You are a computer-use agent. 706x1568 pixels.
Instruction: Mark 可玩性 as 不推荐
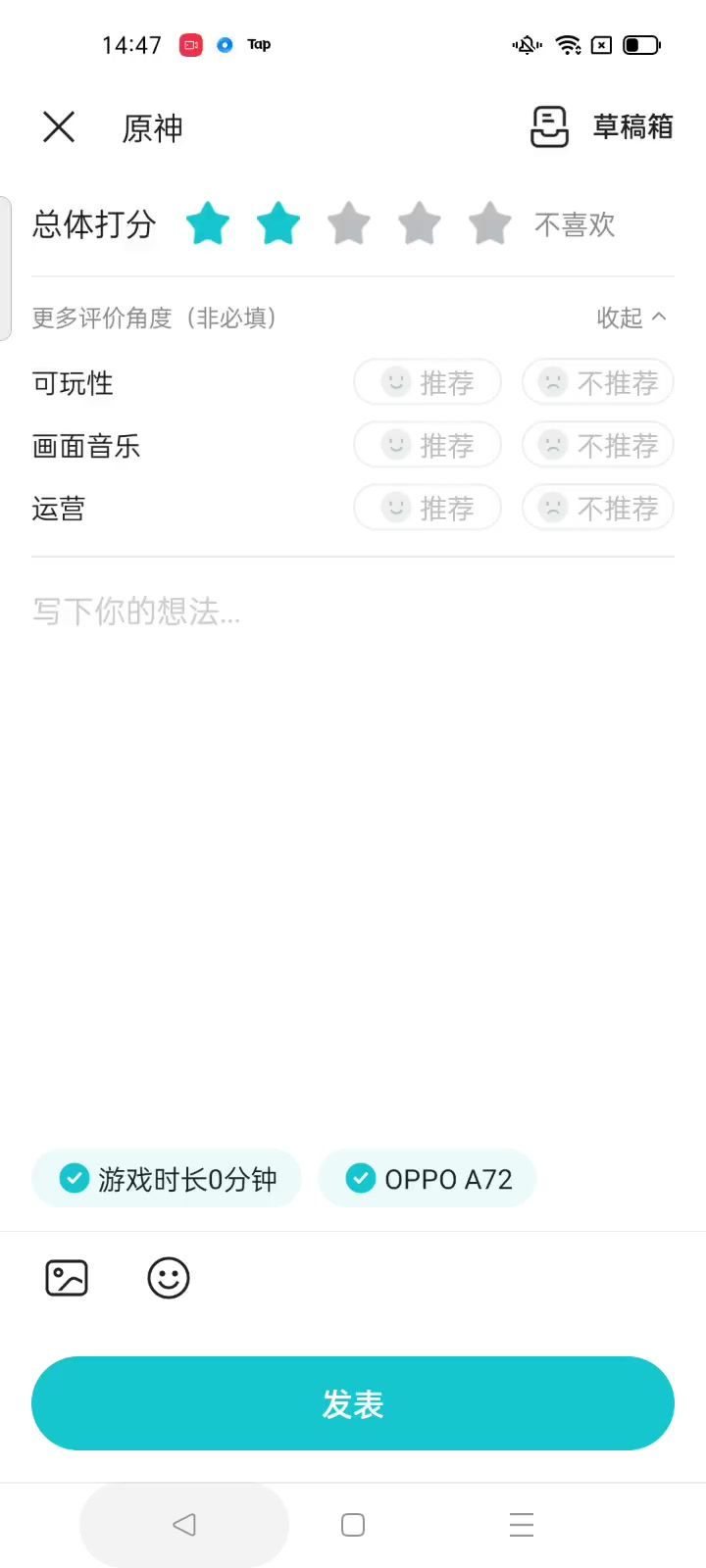tap(598, 382)
